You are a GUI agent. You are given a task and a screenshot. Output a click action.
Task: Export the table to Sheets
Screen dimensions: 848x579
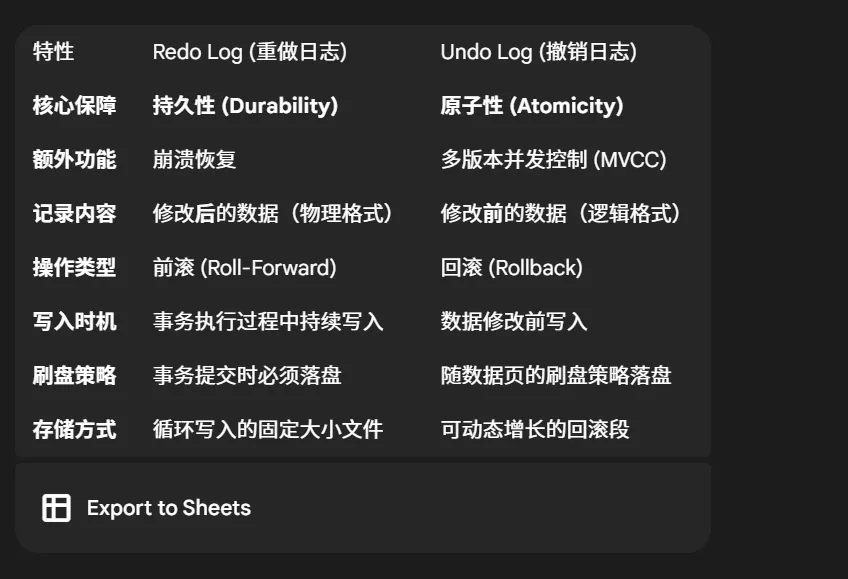(x=147, y=508)
